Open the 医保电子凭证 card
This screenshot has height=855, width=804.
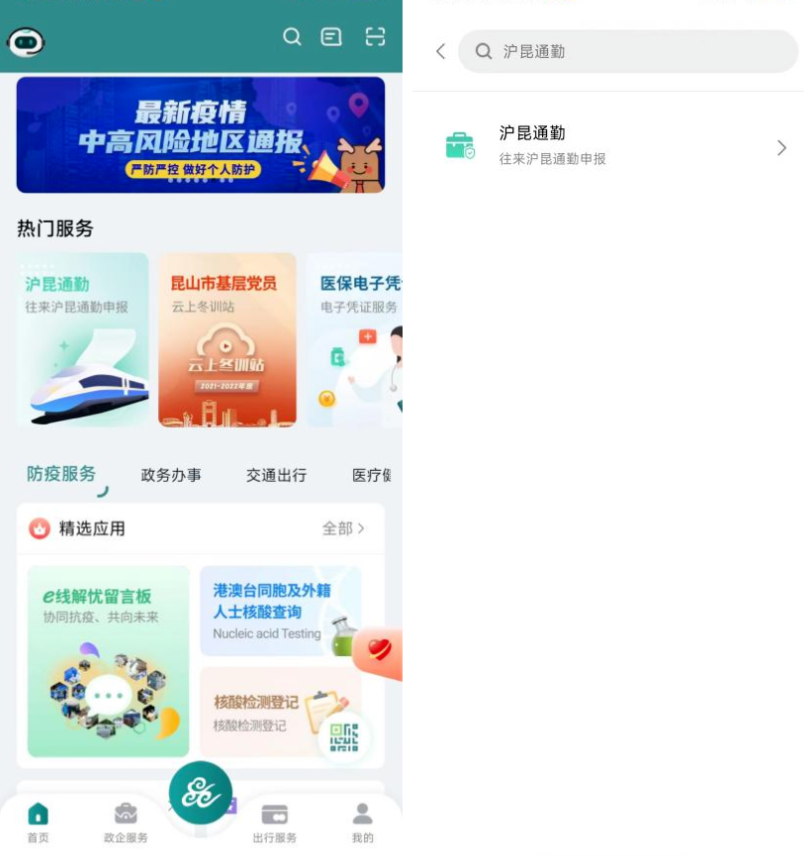pos(355,340)
